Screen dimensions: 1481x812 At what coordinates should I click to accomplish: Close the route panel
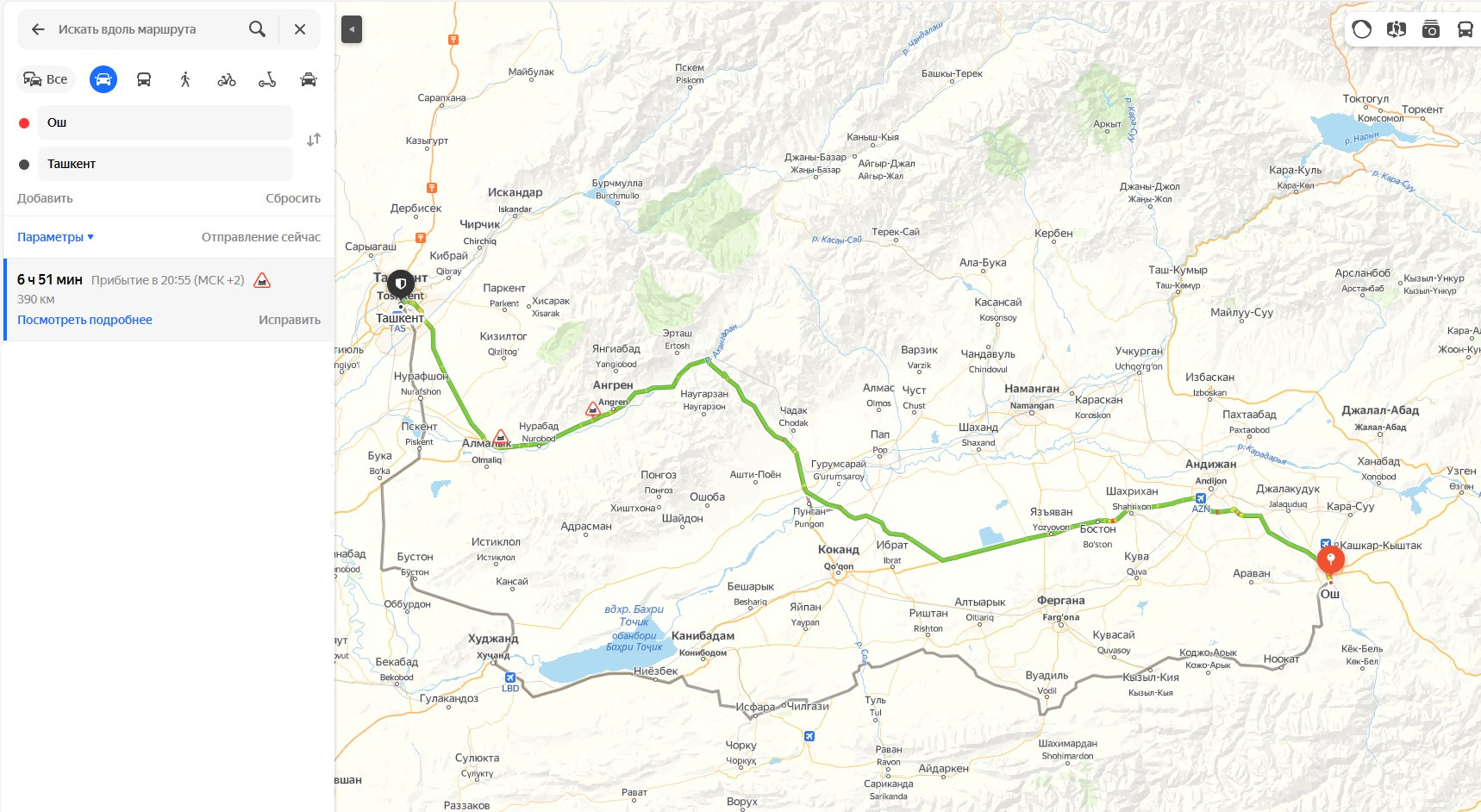point(300,29)
